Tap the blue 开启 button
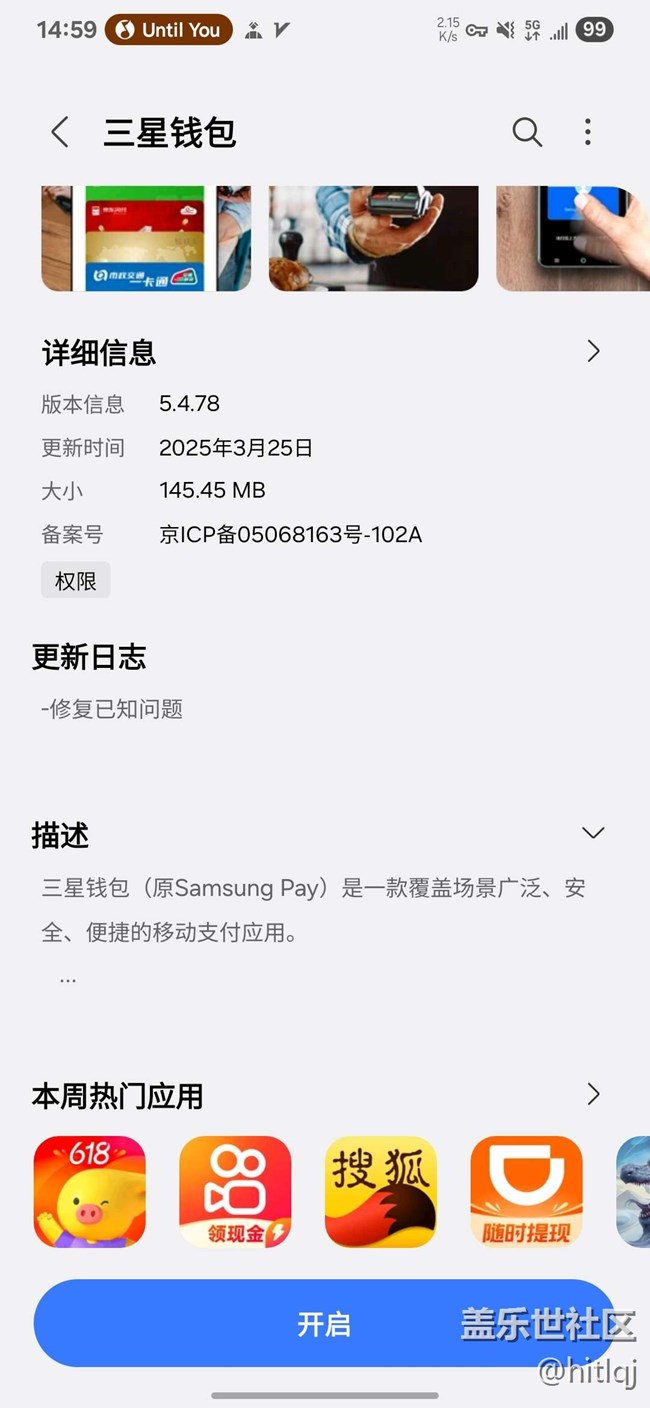Viewport: 650px width, 1408px height. [324, 1323]
